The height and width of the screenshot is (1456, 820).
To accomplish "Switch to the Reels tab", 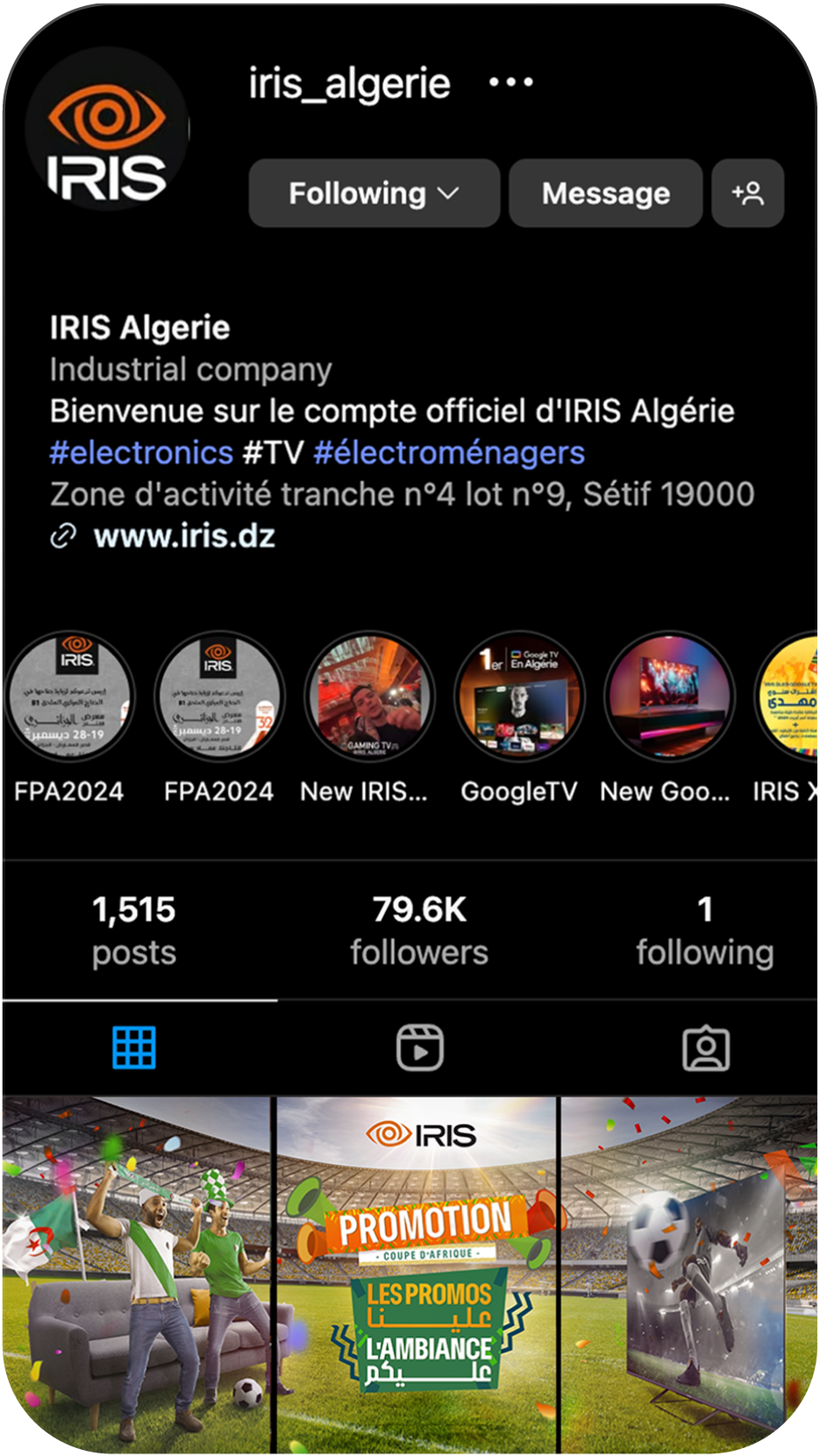I will (x=420, y=1048).
